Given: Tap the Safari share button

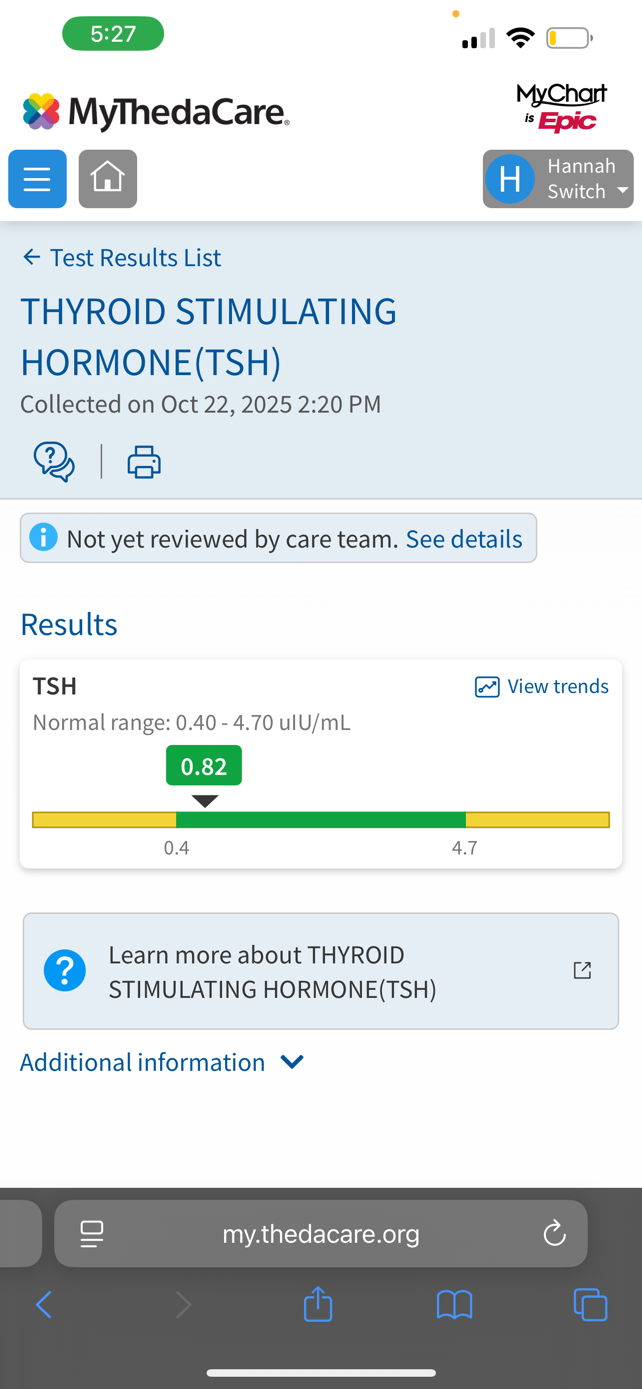Looking at the screenshot, I should [318, 1304].
